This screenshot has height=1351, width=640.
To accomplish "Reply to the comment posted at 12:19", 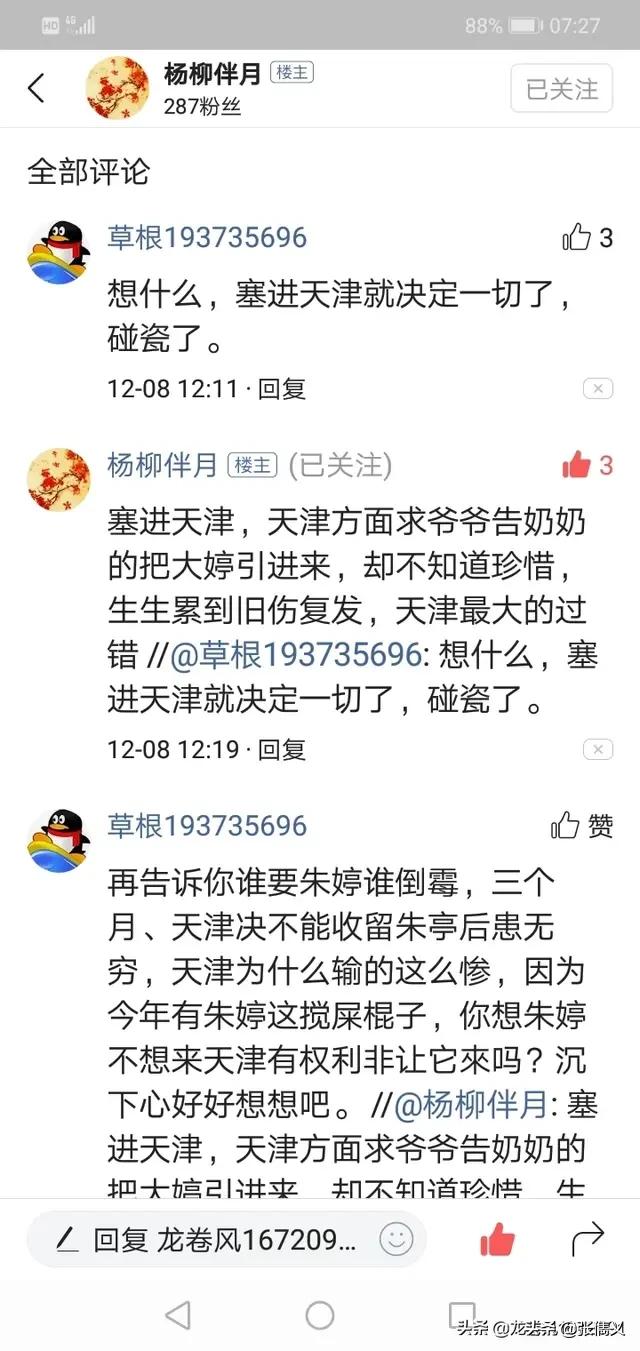I will tap(282, 748).
